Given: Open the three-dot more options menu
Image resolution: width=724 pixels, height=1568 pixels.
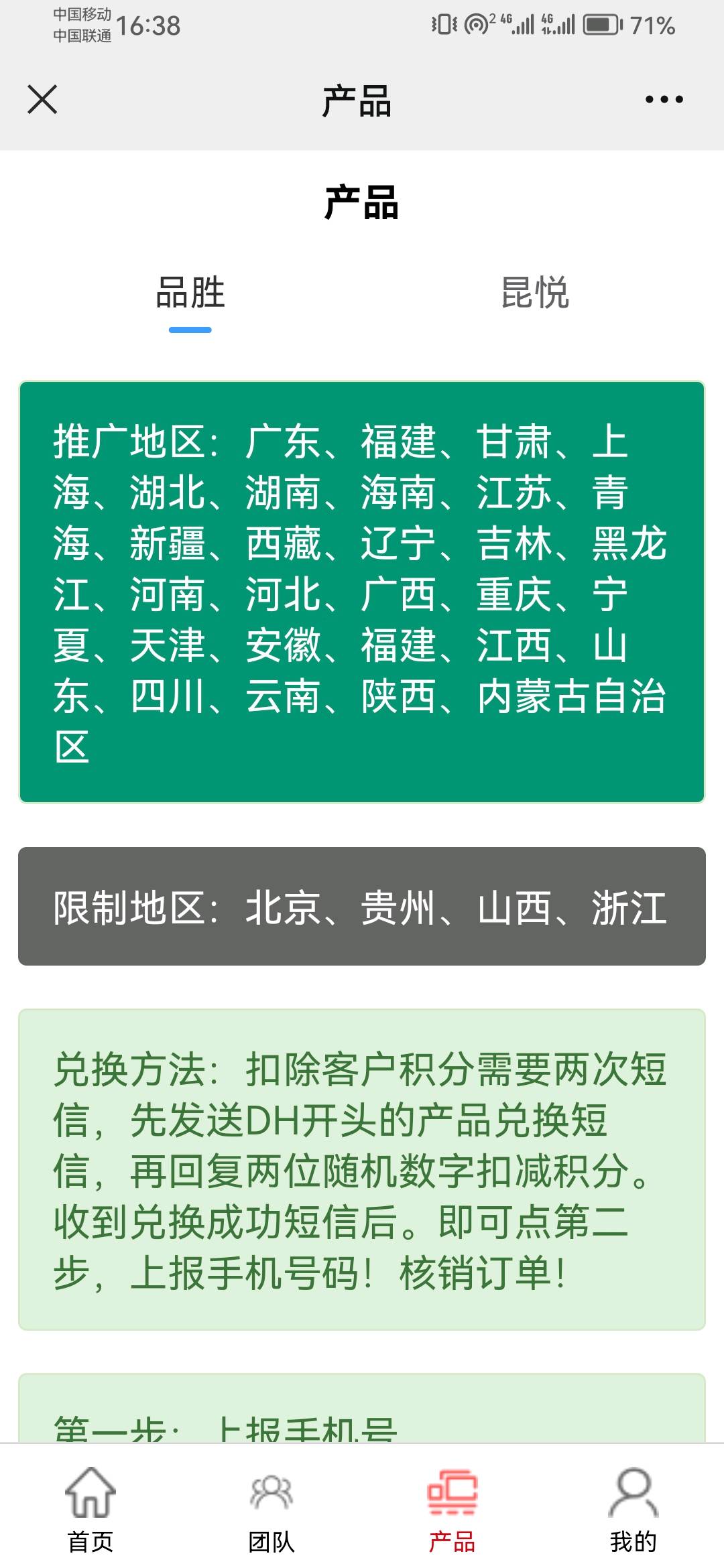Looking at the screenshot, I should click(664, 100).
